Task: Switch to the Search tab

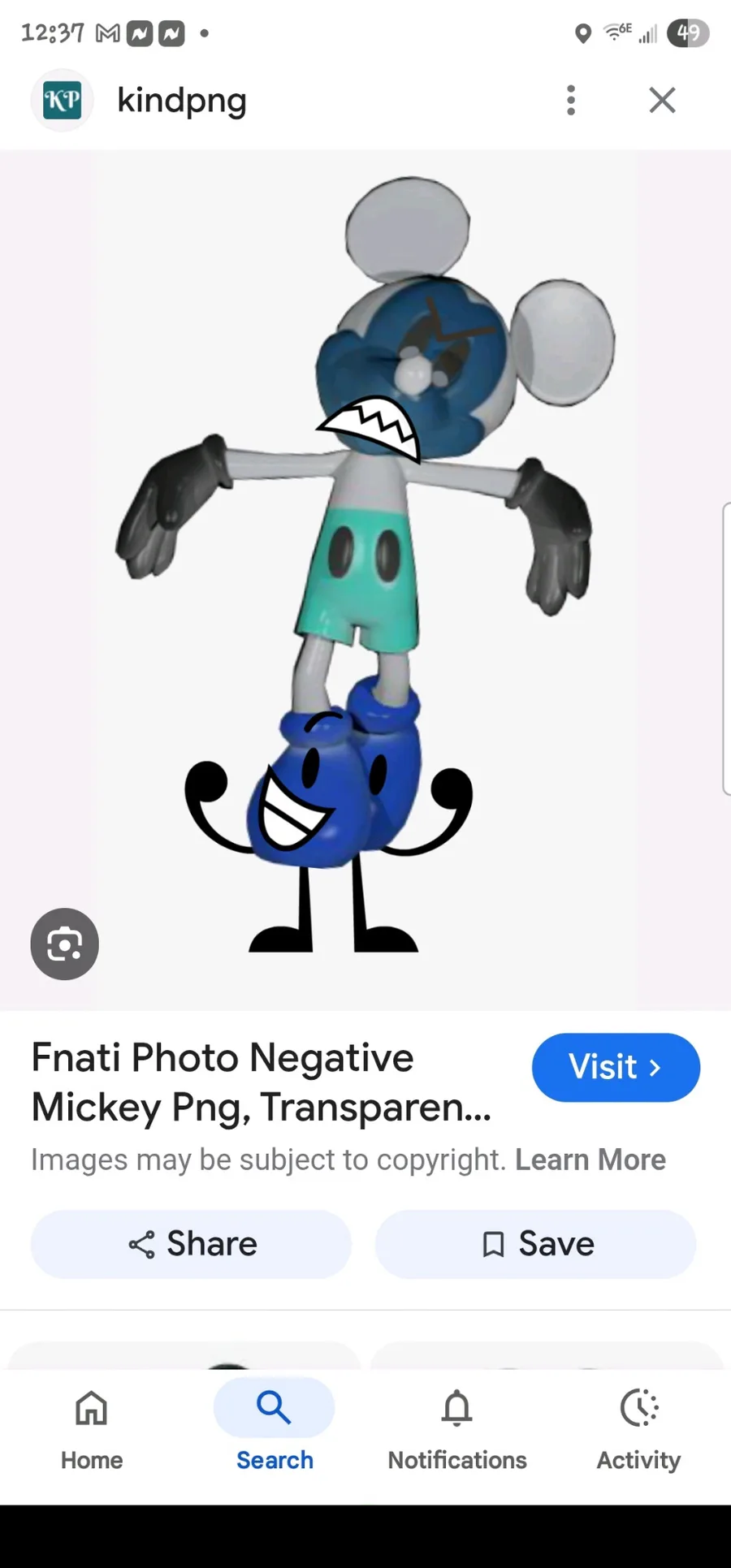Action: [x=275, y=1429]
